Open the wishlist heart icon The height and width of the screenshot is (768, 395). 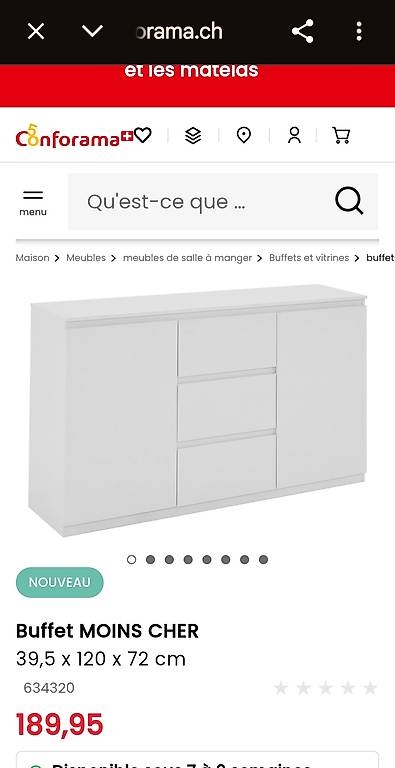pos(143,135)
